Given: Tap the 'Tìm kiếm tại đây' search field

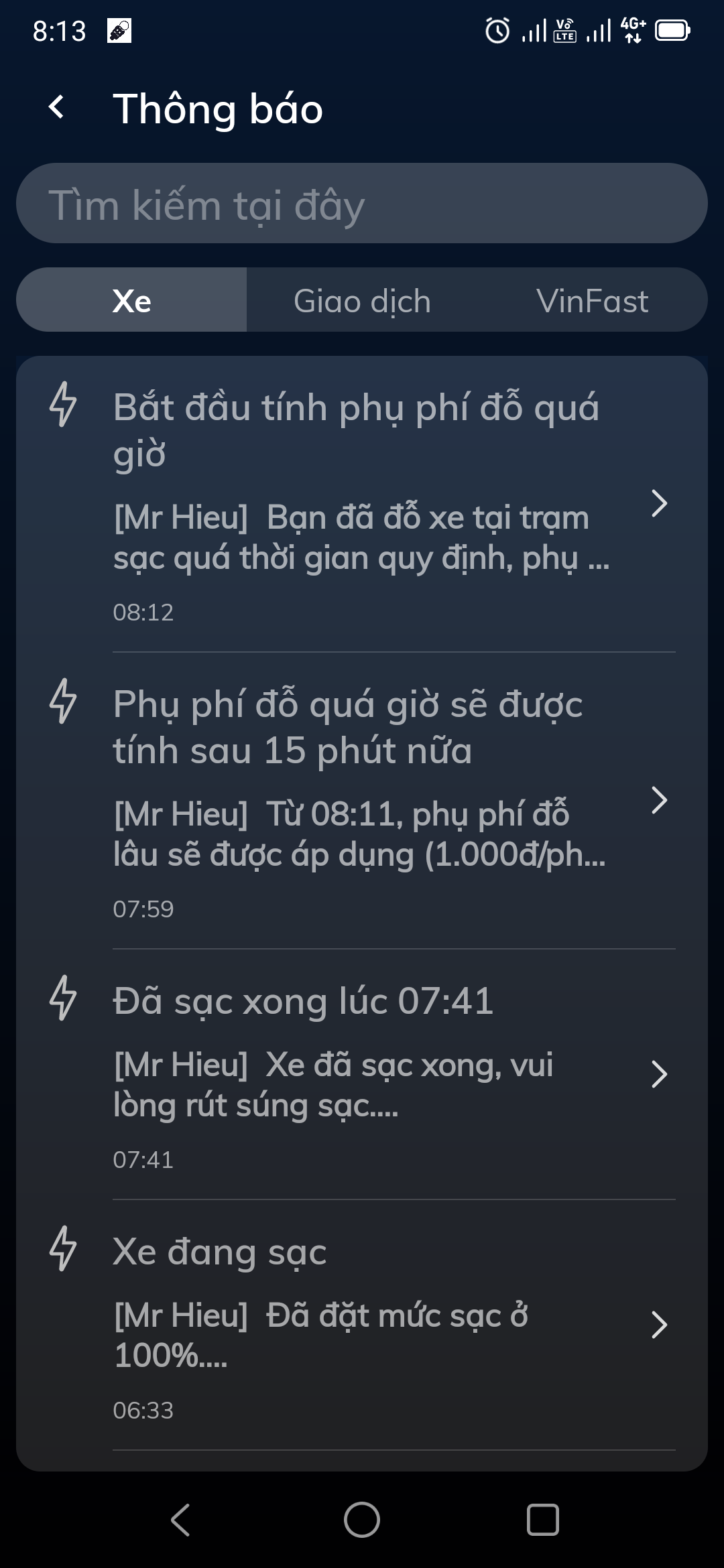Looking at the screenshot, I should 362,204.
